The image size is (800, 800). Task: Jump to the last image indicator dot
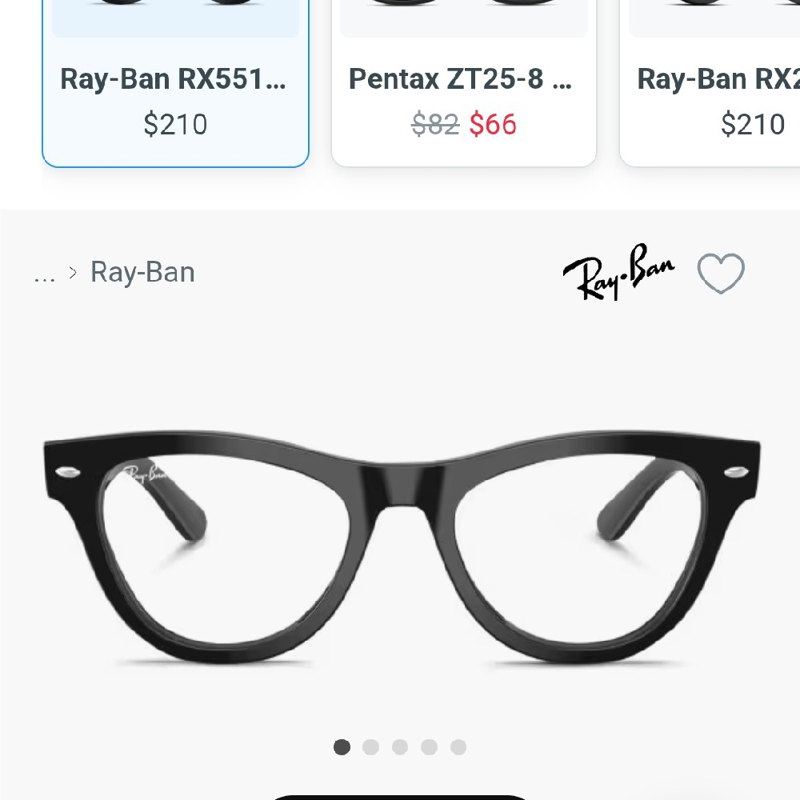coord(458,747)
